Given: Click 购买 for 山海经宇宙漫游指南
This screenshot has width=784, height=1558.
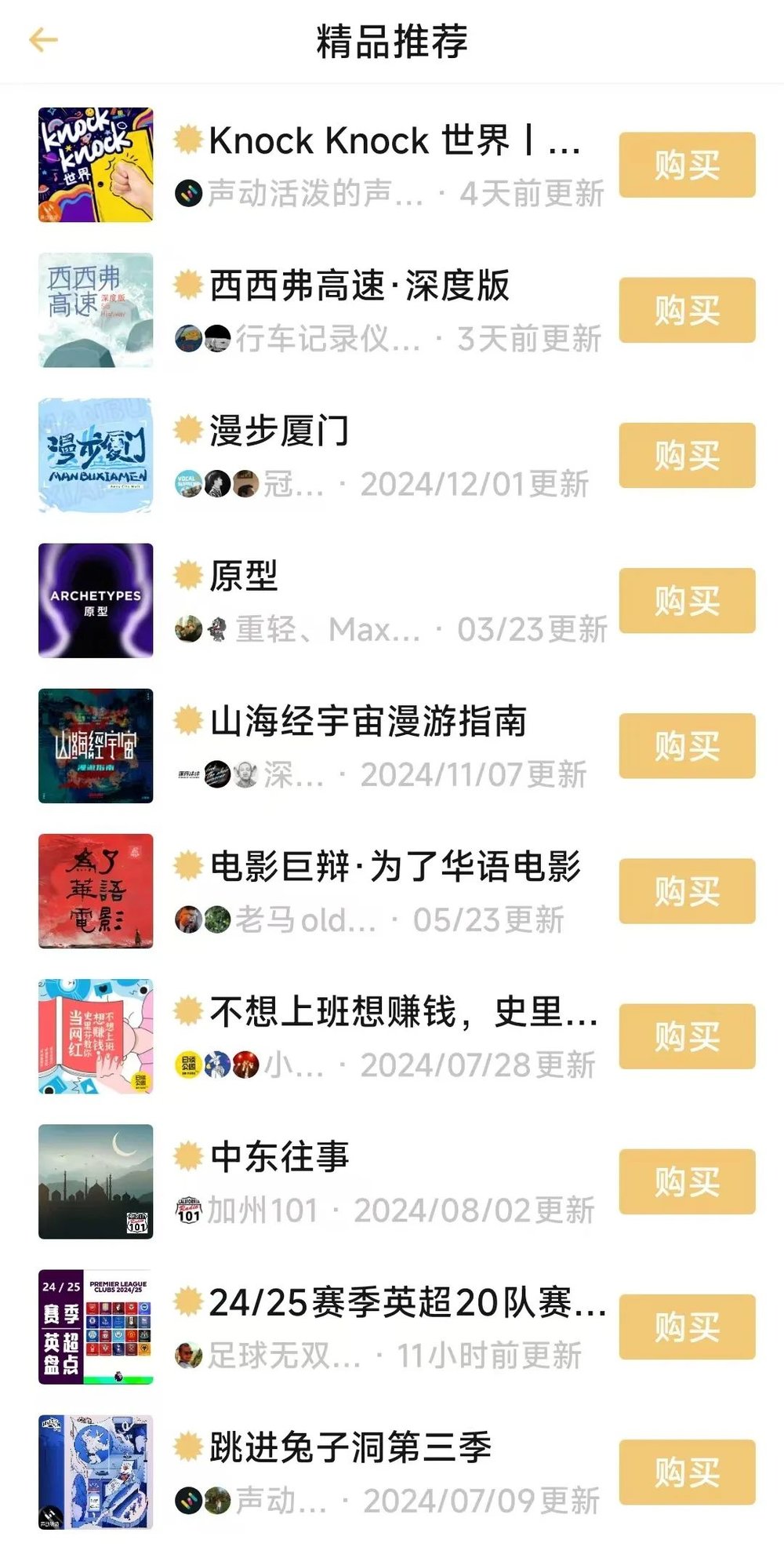Looking at the screenshot, I should coord(687,745).
